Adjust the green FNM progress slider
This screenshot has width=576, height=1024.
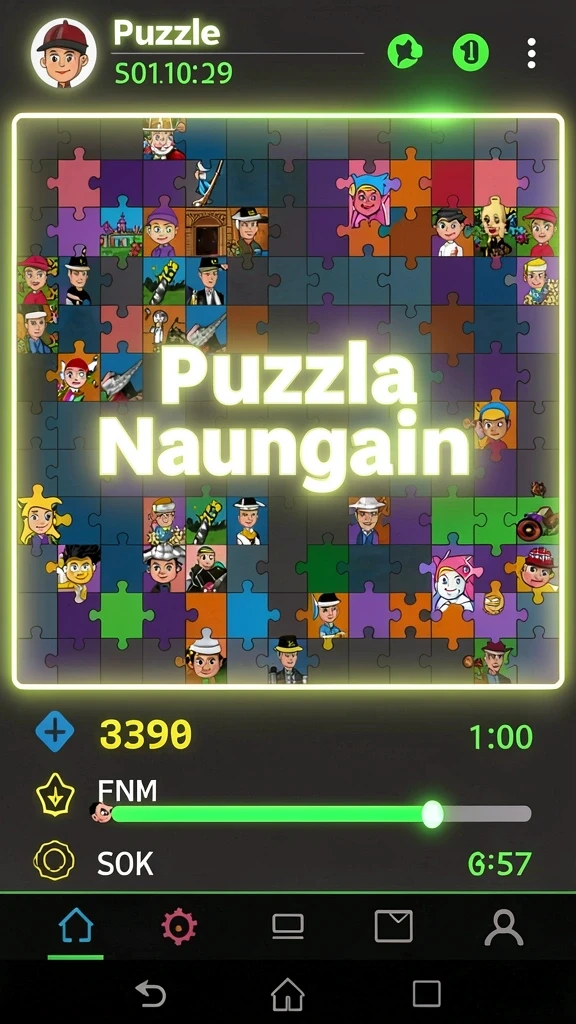321,814
